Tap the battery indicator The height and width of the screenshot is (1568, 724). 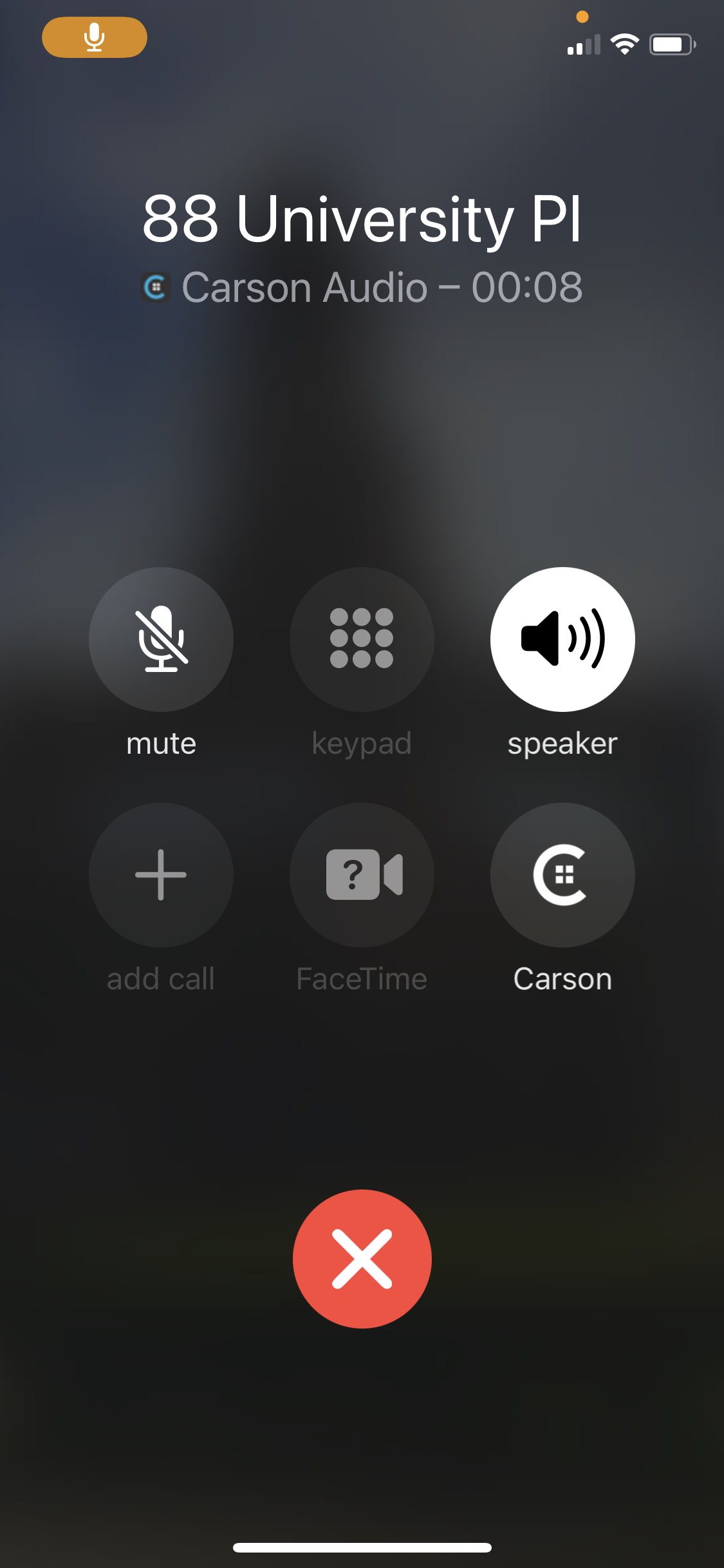pyautogui.click(x=671, y=44)
